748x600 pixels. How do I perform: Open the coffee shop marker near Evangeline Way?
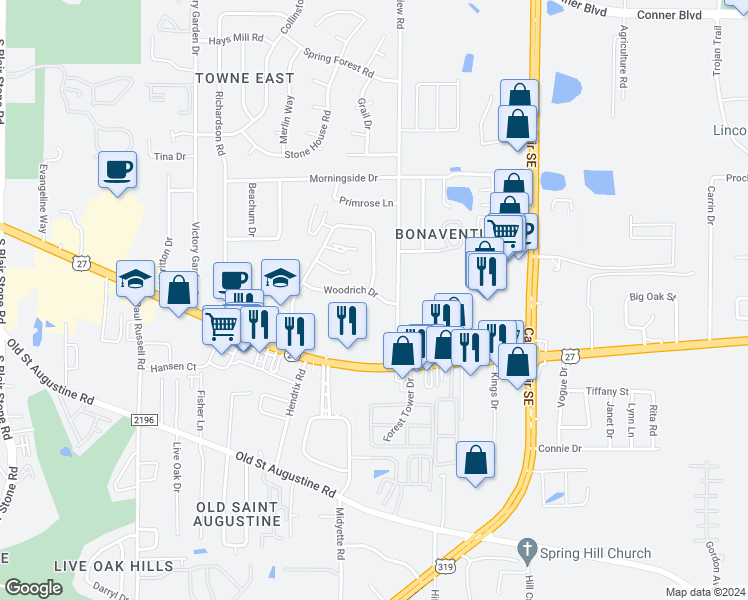coord(117,168)
